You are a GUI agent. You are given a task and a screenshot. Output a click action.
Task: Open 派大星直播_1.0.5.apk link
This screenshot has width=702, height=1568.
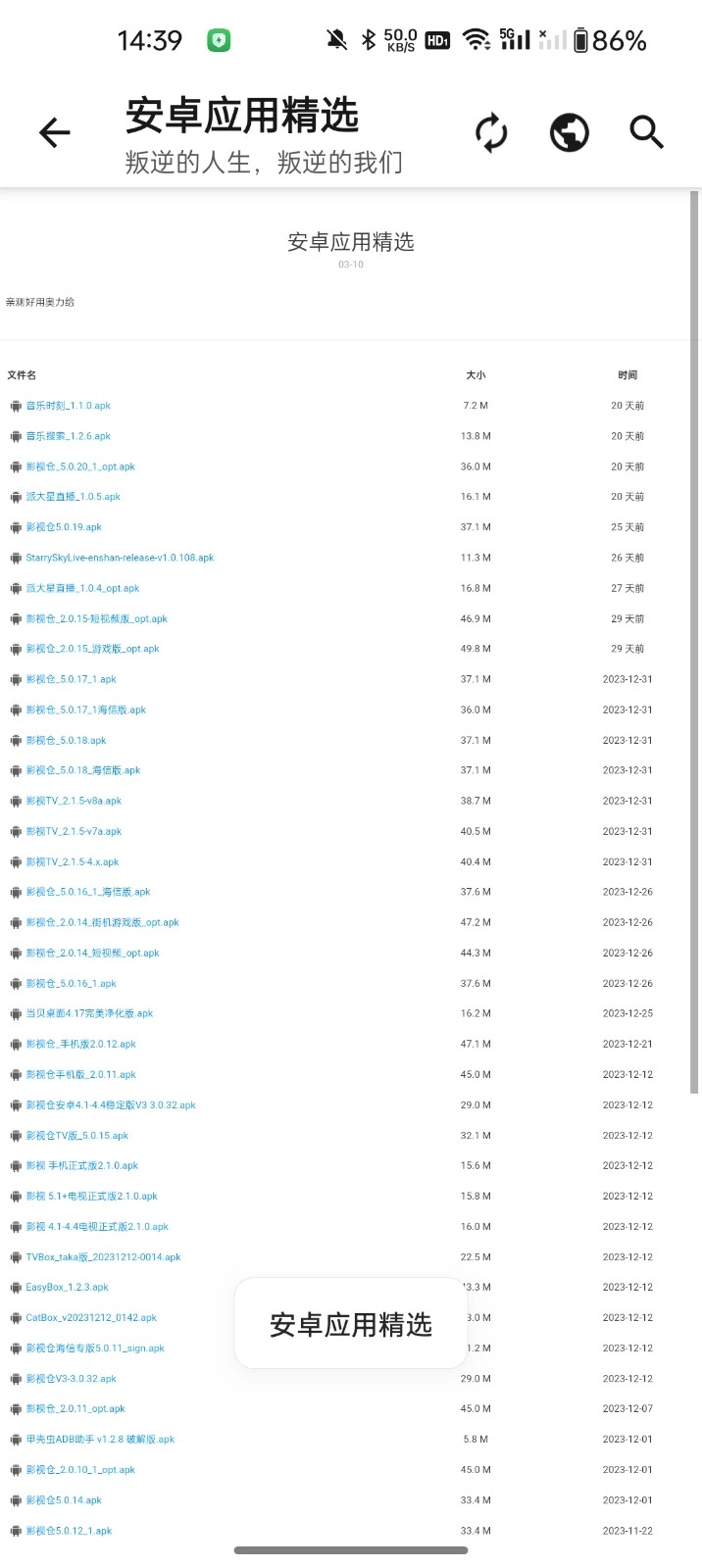point(73,497)
